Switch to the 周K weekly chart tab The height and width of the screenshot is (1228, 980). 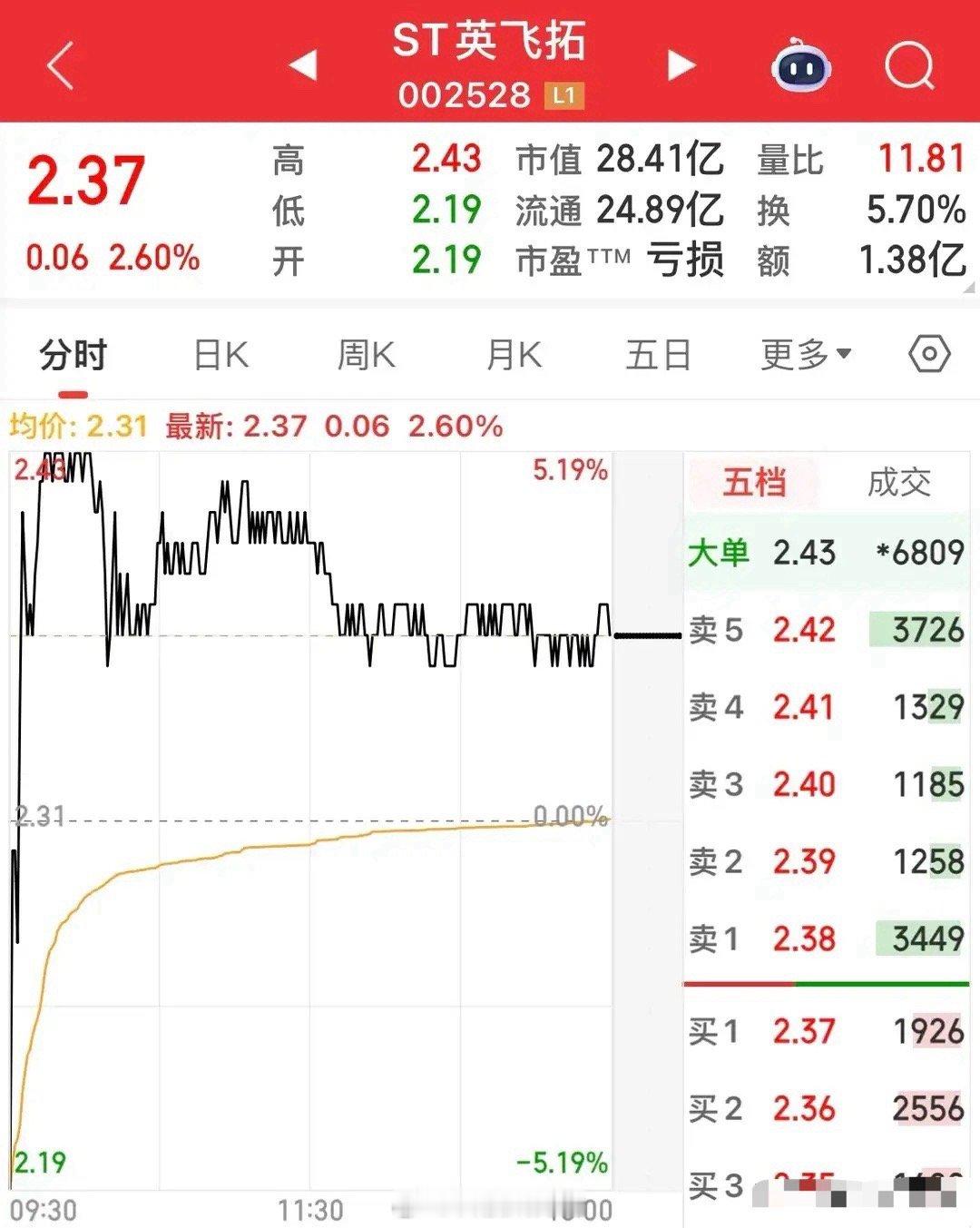coord(367,356)
